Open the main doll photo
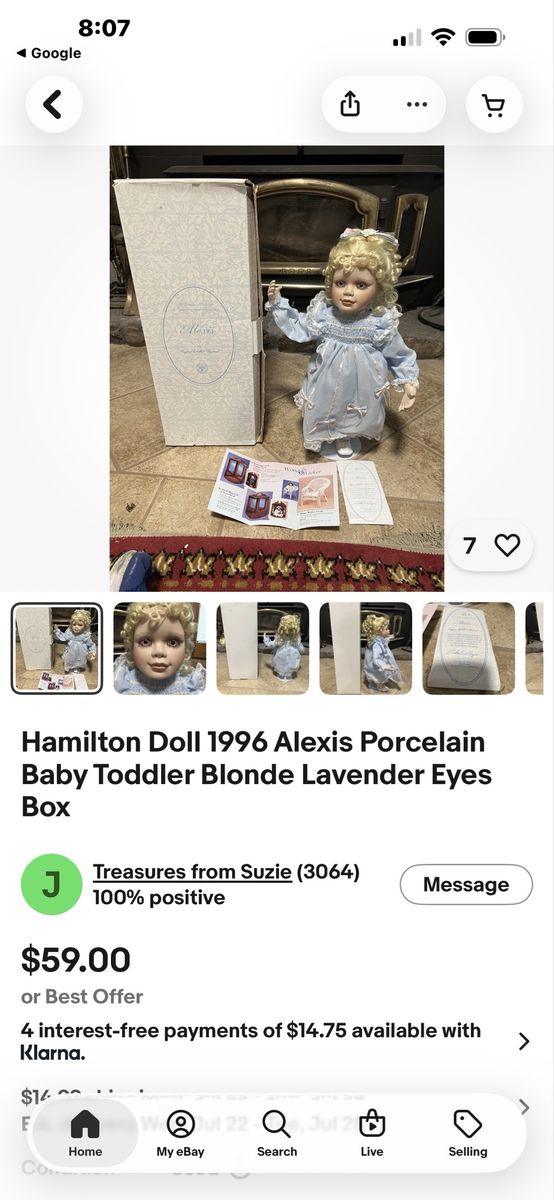 click(x=277, y=369)
